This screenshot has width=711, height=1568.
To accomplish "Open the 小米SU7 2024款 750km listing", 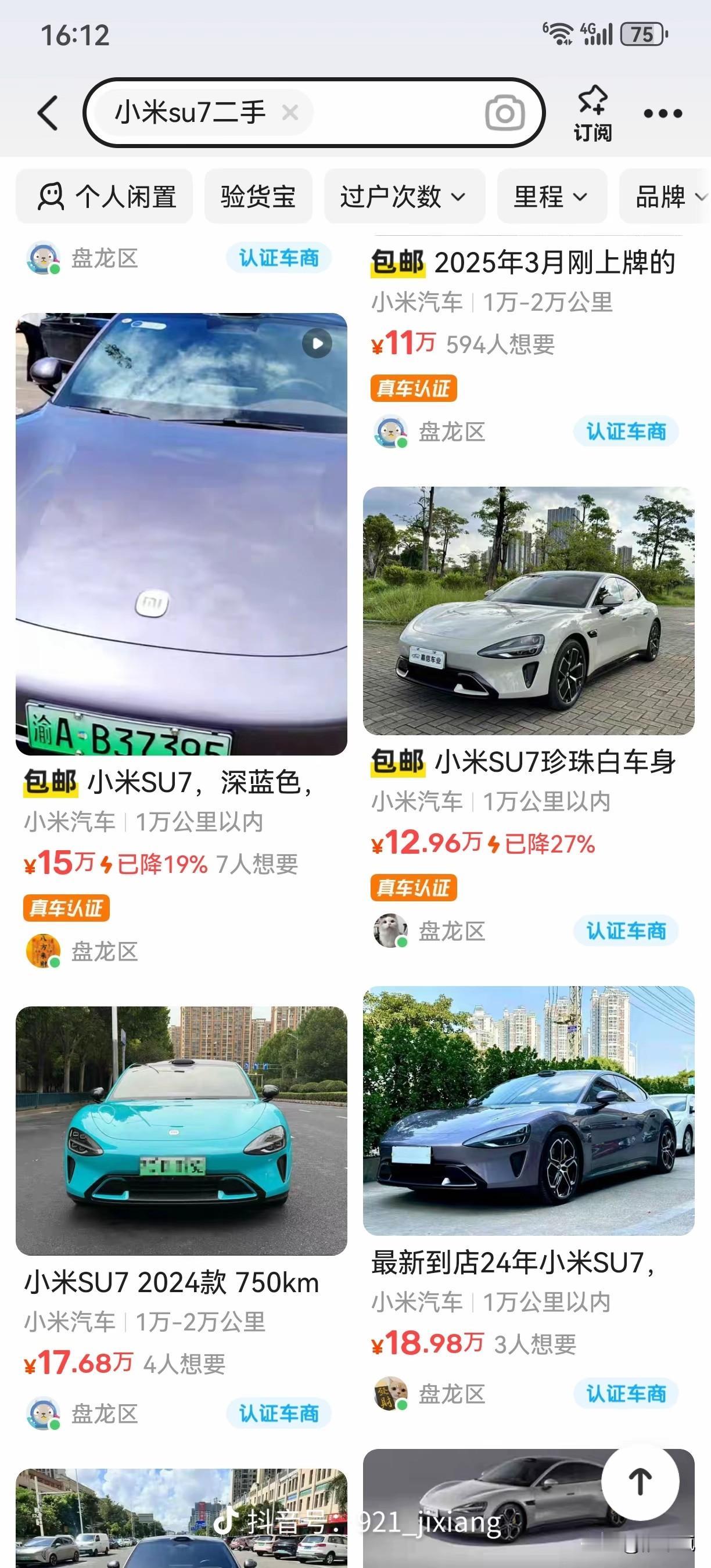I will pos(181,1130).
